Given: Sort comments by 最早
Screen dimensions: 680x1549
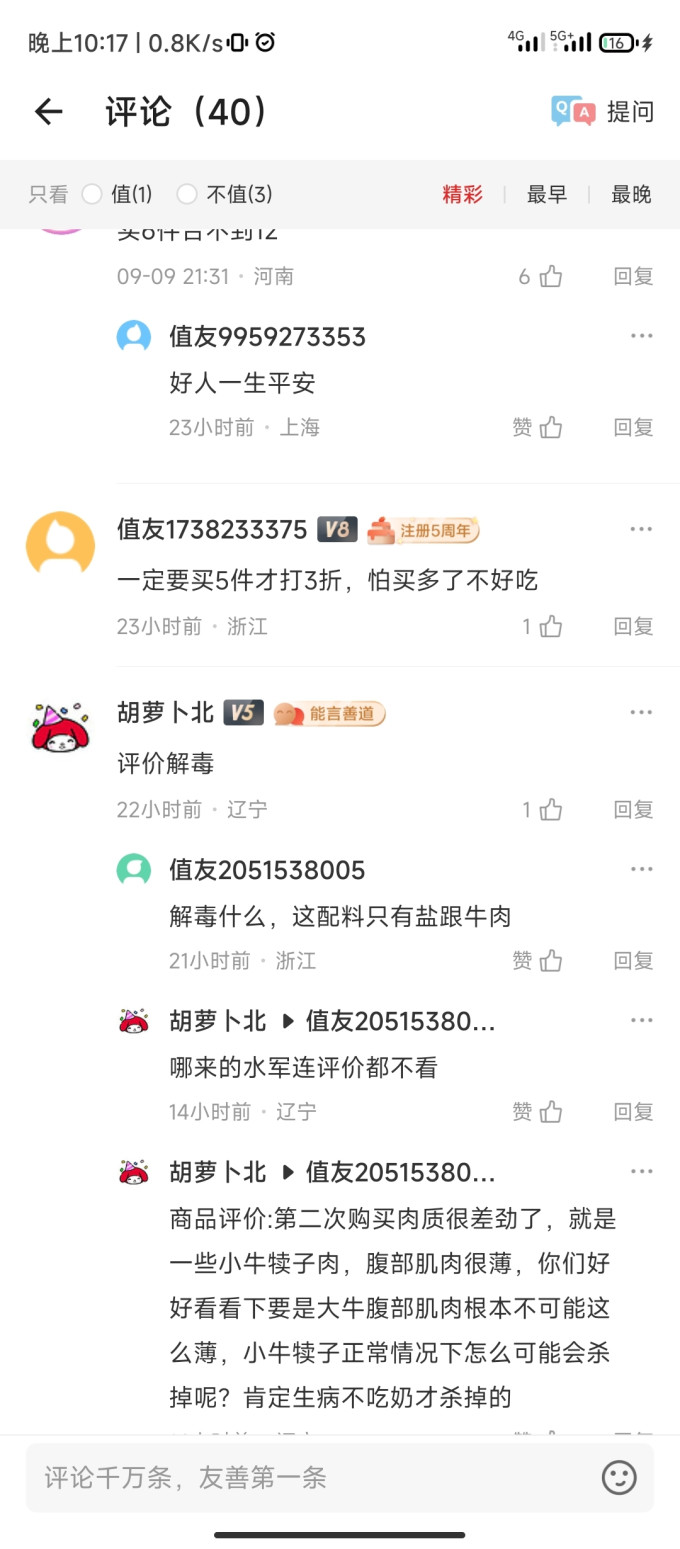Looking at the screenshot, I should point(547,194).
